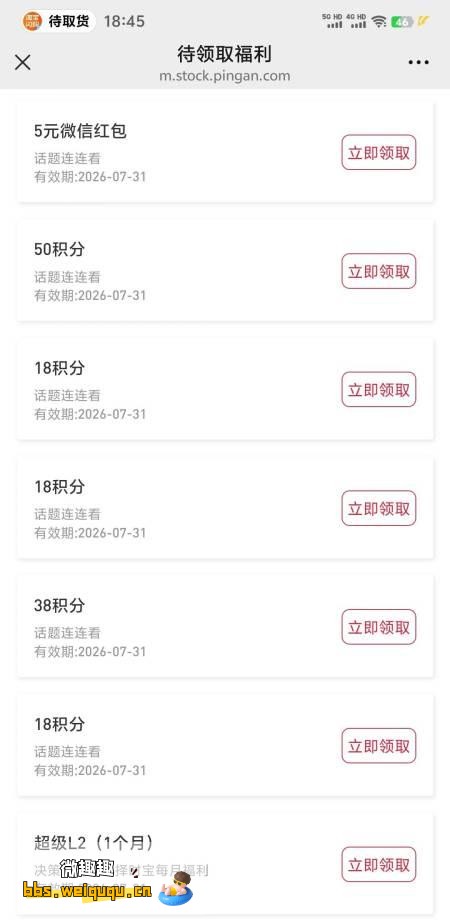Claim the 超级L2 one-month benefit
The width and height of the screenshot is (450, 920).
point(379,864)
